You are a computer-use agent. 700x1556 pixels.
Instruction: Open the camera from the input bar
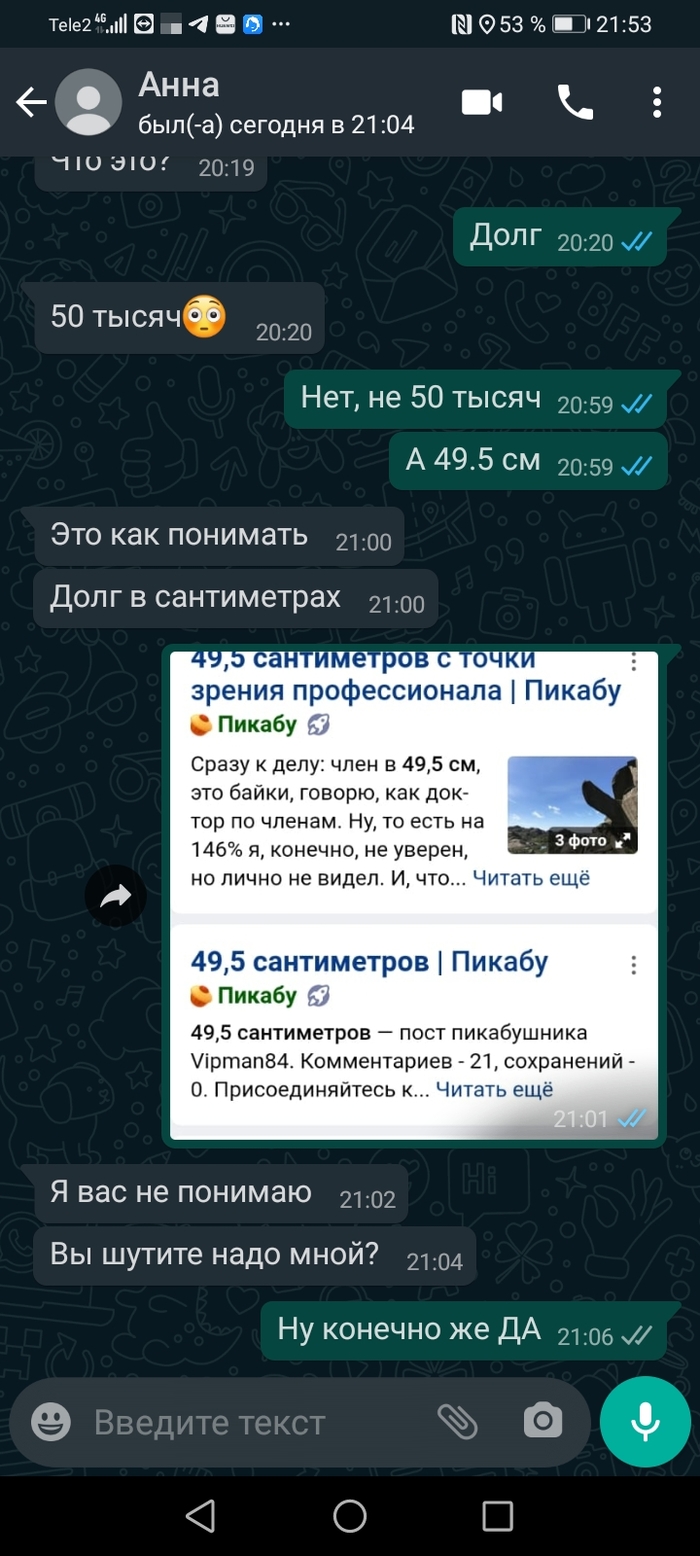[543, 1421]
